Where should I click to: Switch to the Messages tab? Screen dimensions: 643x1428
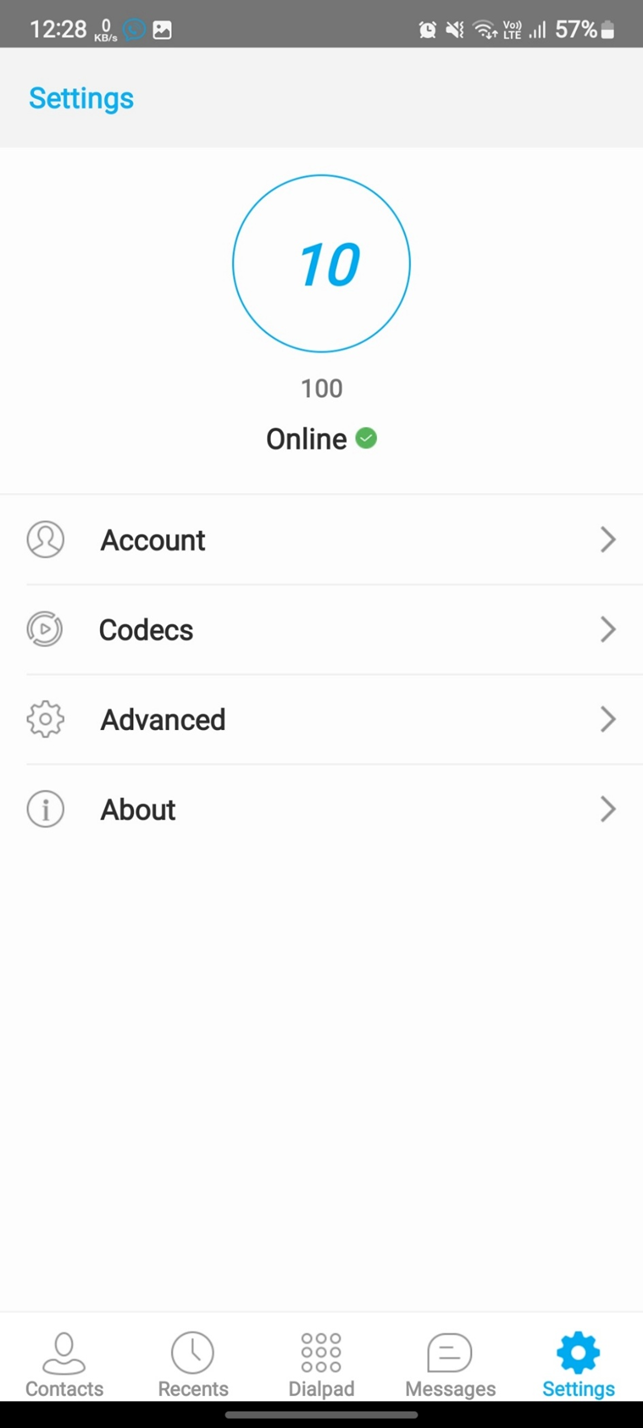[450, 1365]
